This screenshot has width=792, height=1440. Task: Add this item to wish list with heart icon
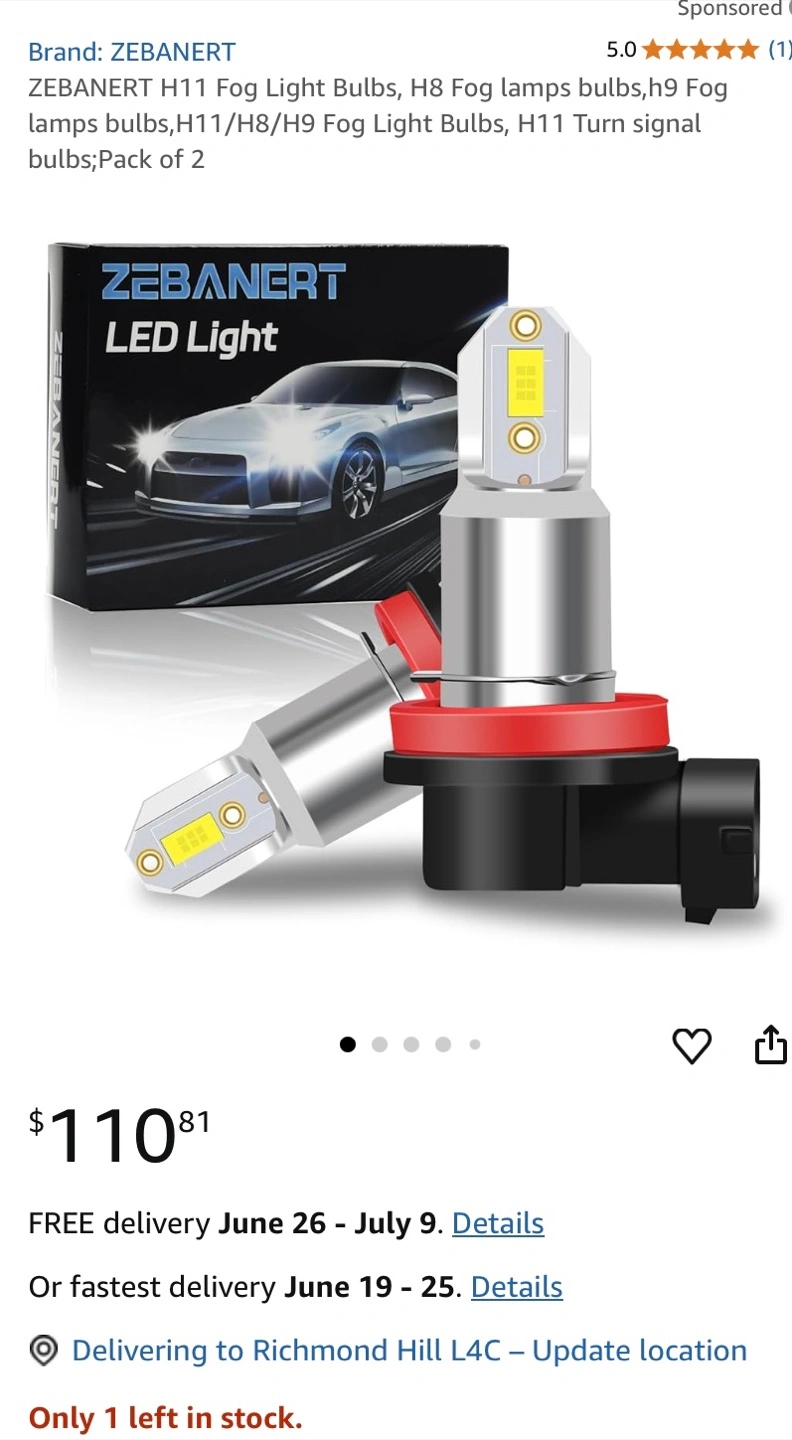[x=691, y=1046]
